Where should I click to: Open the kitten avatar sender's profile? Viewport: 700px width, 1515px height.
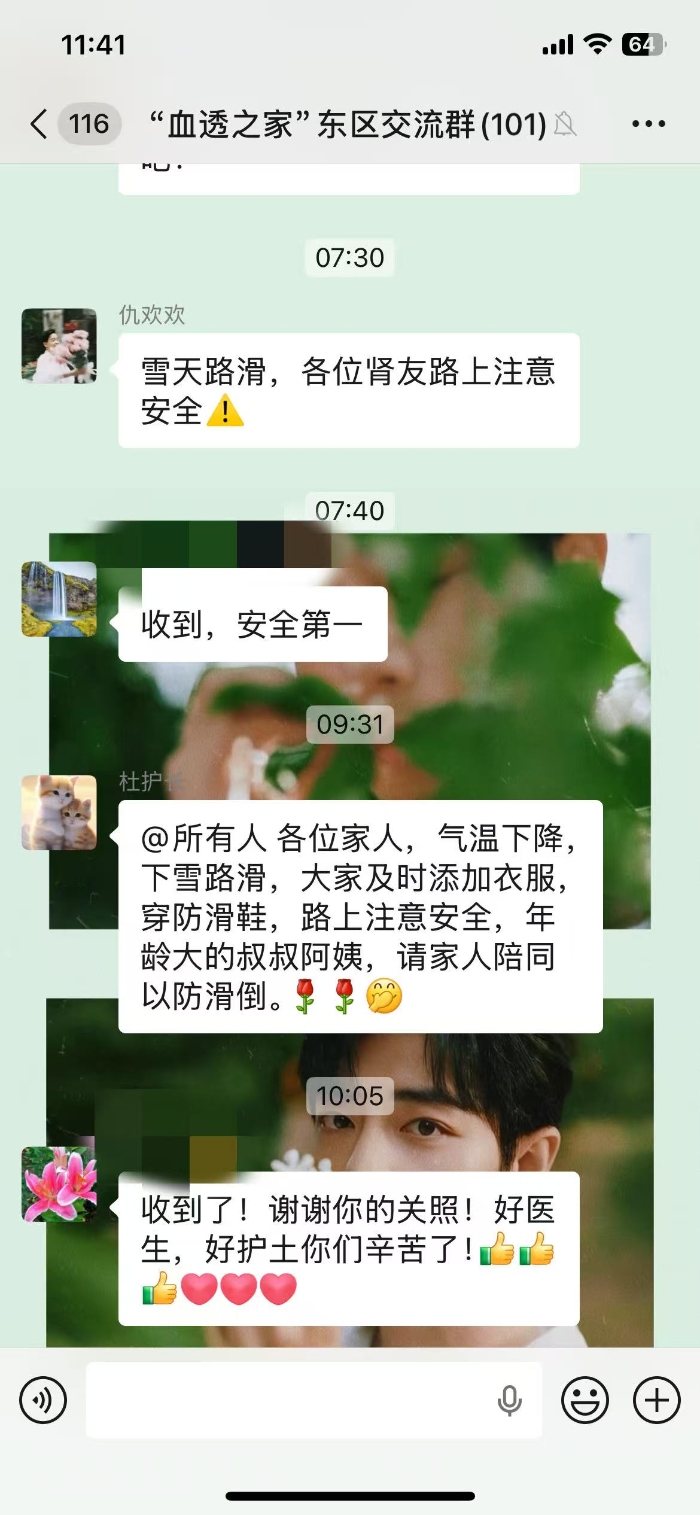(x=59, y=812)
